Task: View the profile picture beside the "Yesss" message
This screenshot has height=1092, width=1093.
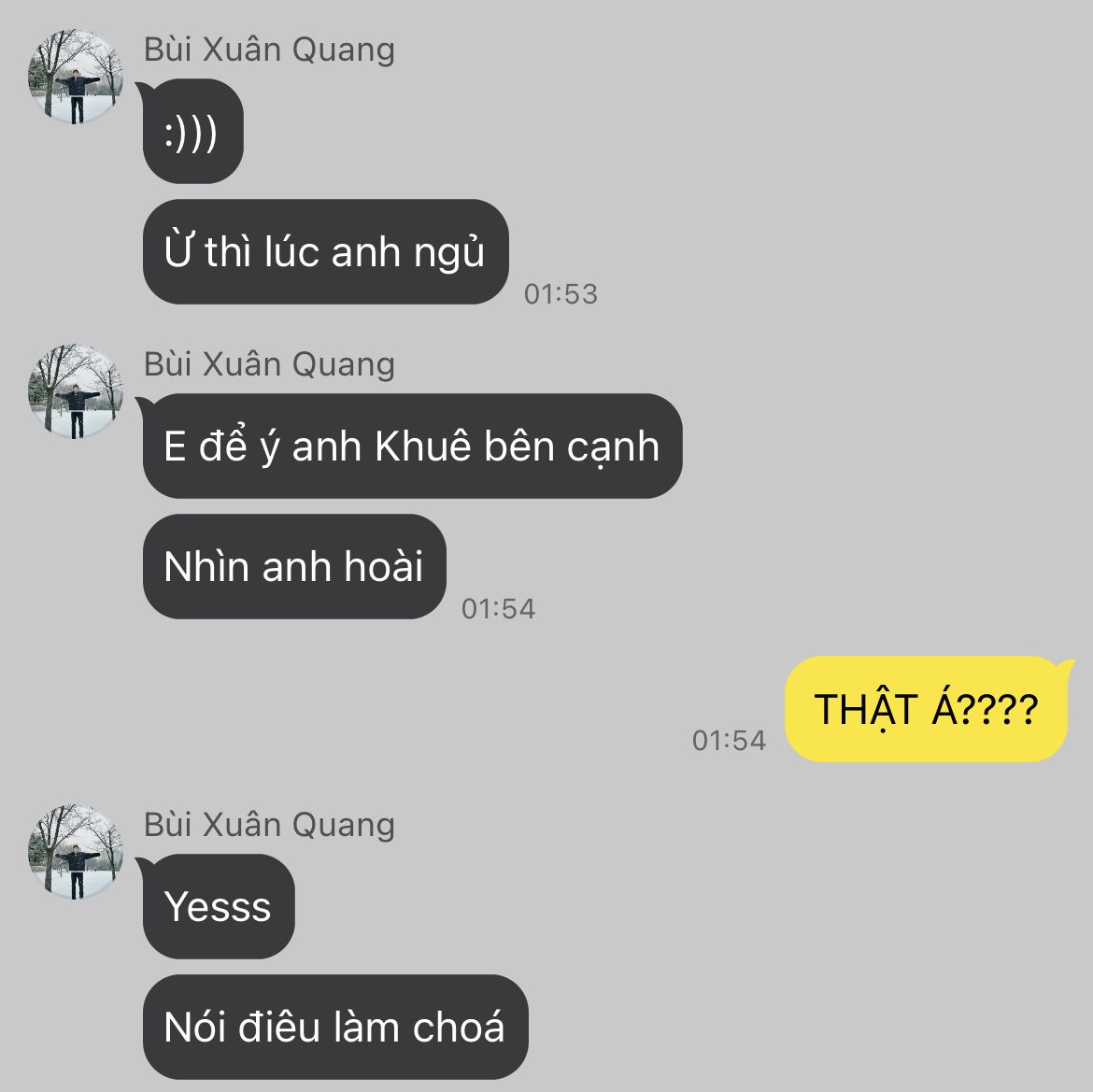Action: coord(76,852)
